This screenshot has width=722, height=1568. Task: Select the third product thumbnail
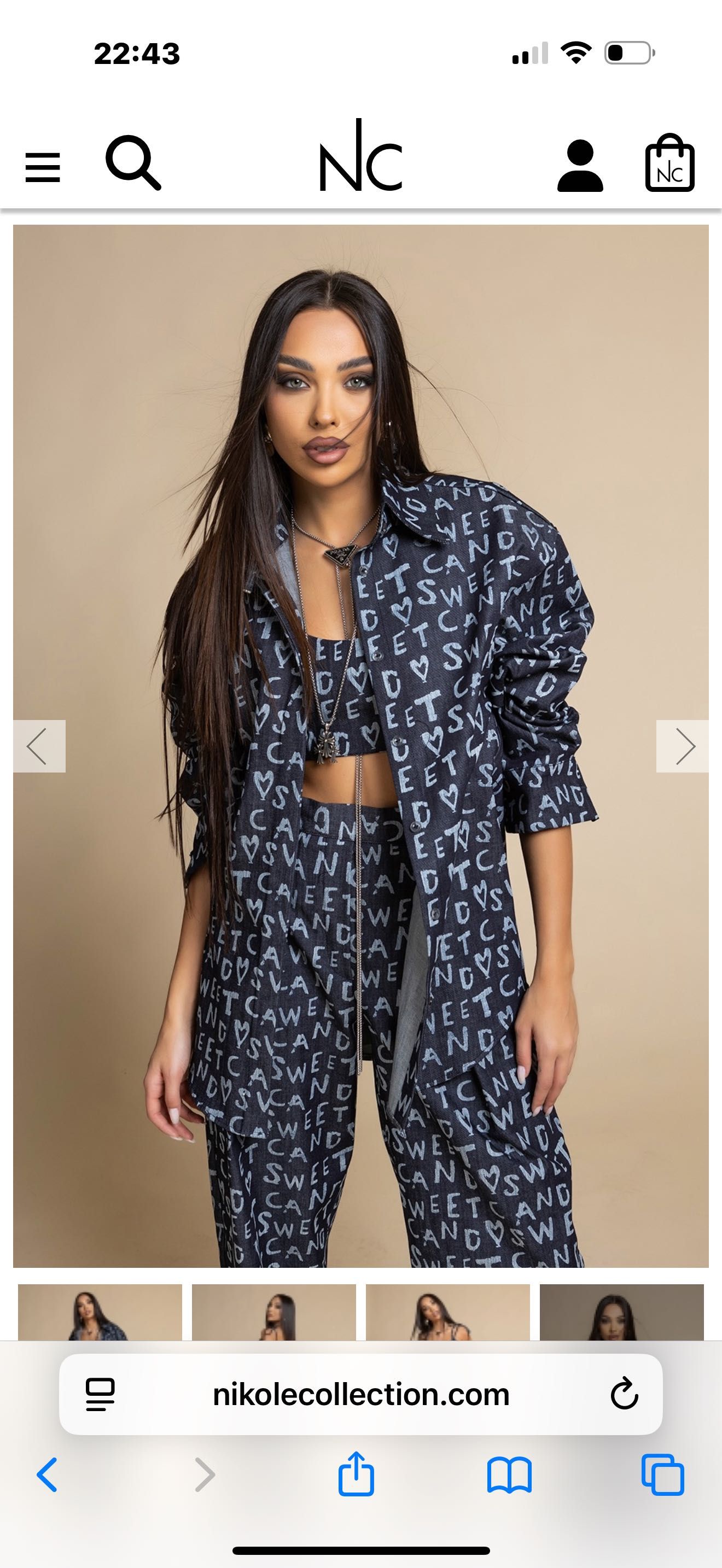tap(447, 1312)
